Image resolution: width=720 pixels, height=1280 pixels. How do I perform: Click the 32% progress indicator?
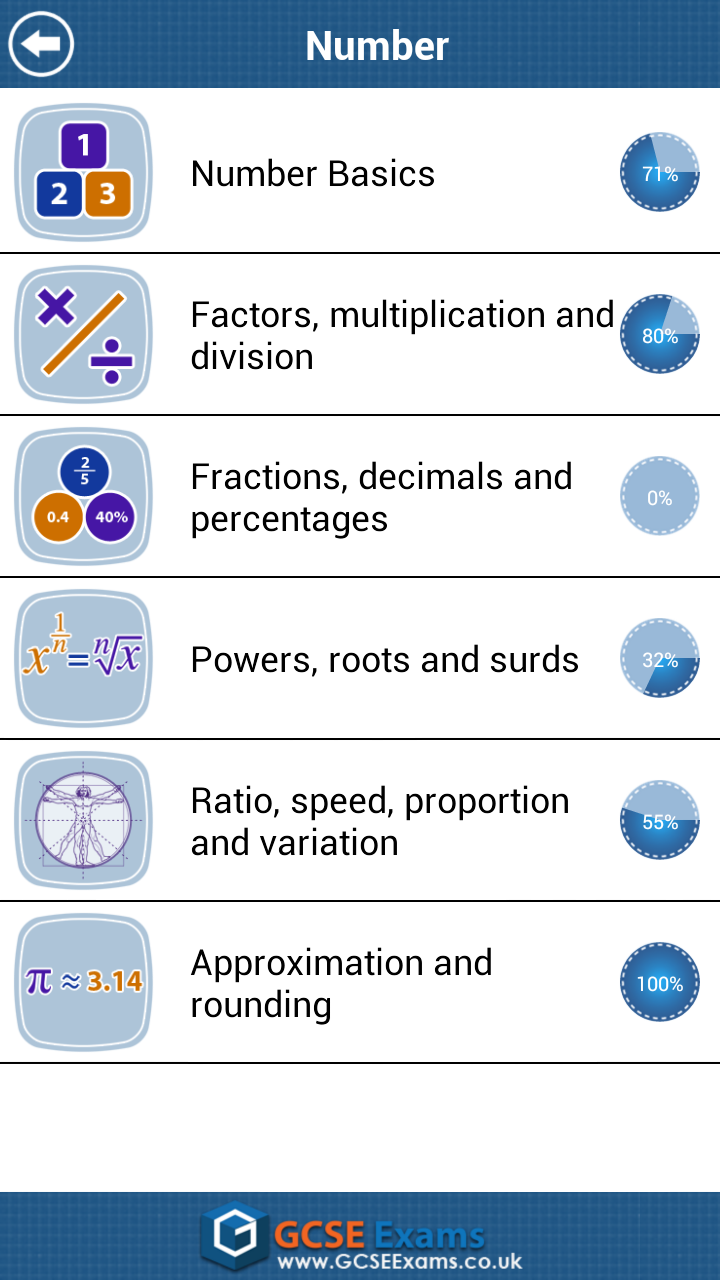(x=659, y=658)
